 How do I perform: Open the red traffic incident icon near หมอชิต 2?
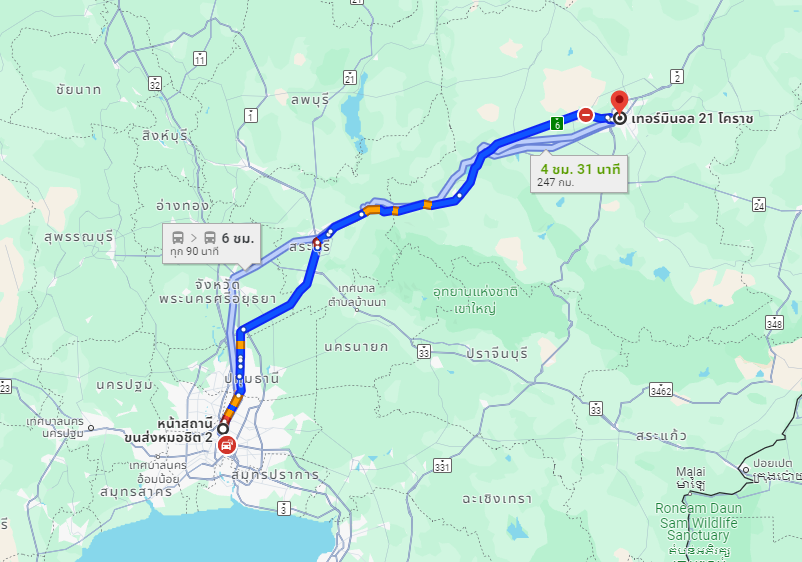[227, 445]
